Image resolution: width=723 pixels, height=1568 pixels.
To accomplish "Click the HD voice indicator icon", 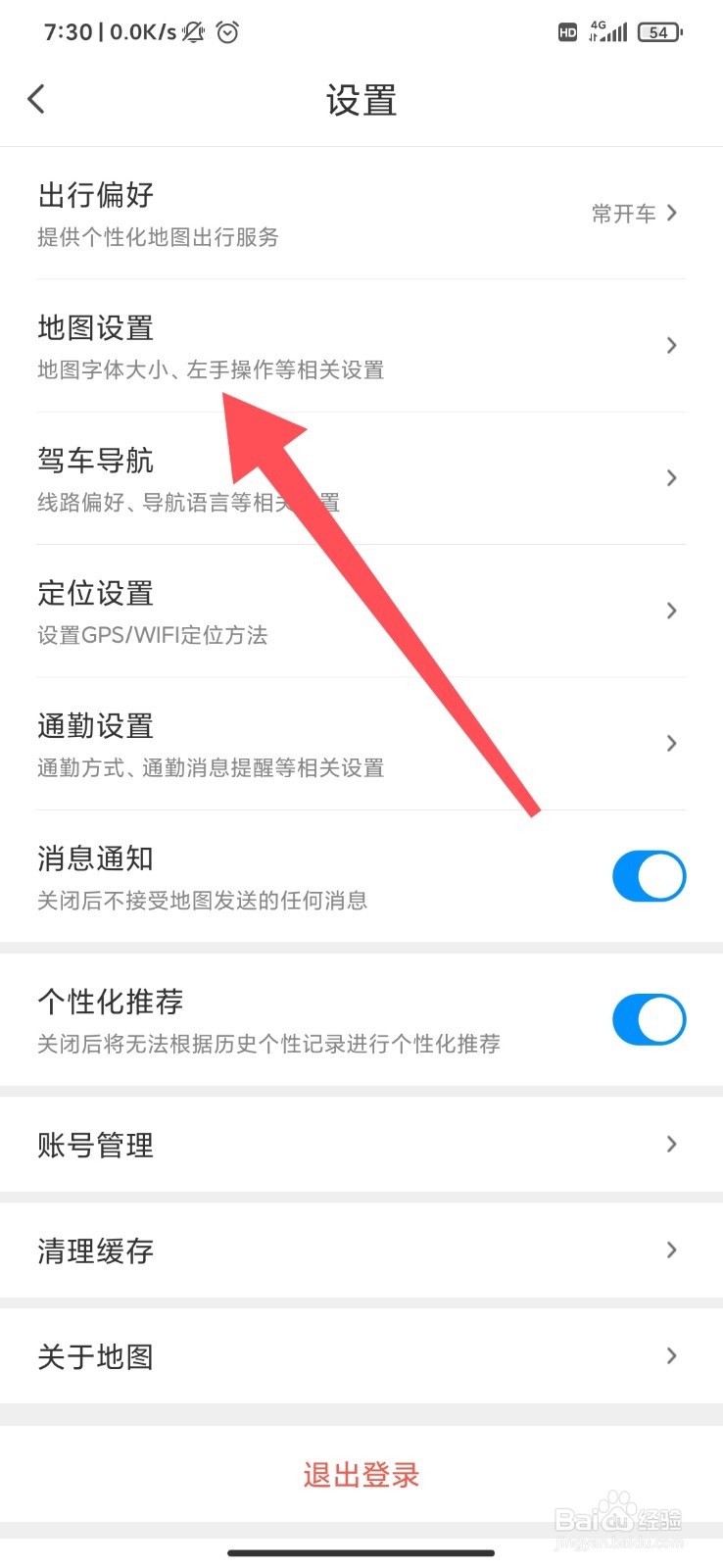I will pyautogui.click(x=566, y=32).
